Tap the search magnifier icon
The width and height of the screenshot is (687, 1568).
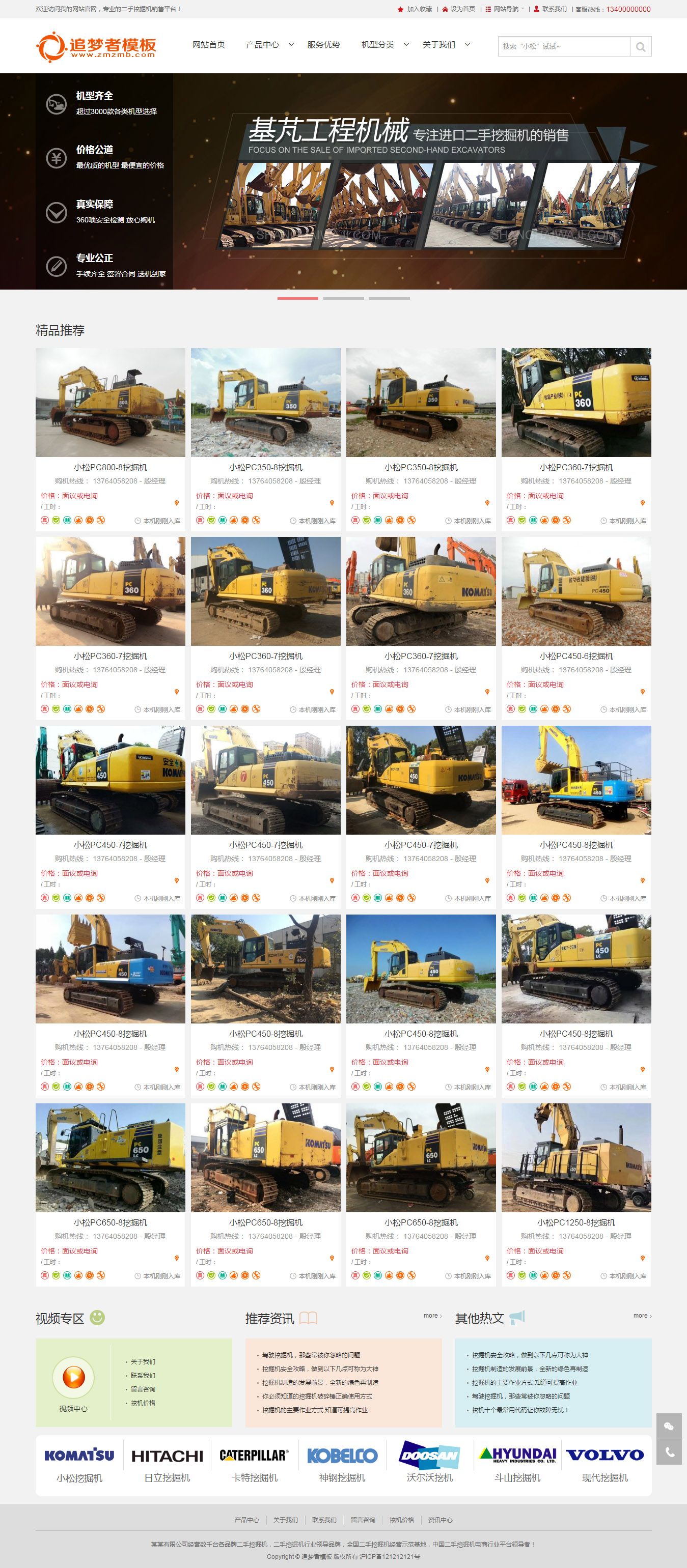(x=640, y=47)
